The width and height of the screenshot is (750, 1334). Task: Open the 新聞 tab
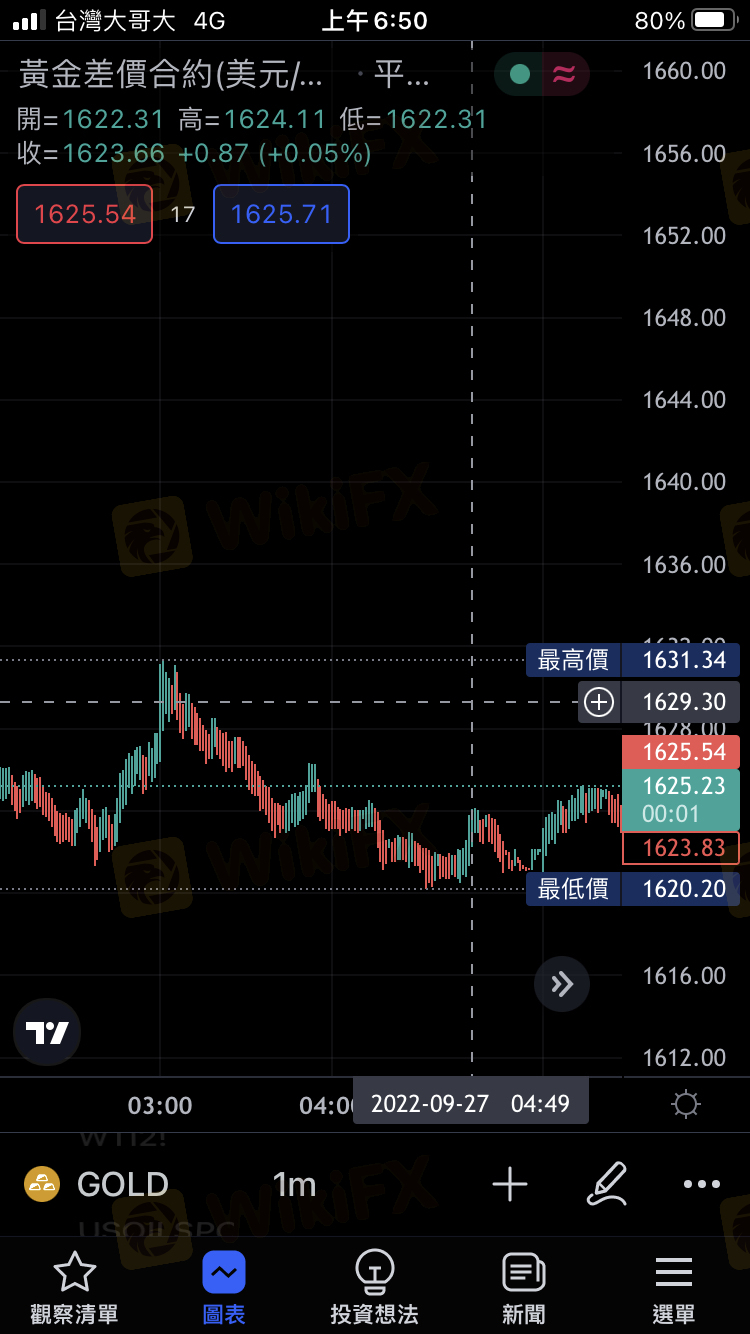click(x=524, y=1288)
